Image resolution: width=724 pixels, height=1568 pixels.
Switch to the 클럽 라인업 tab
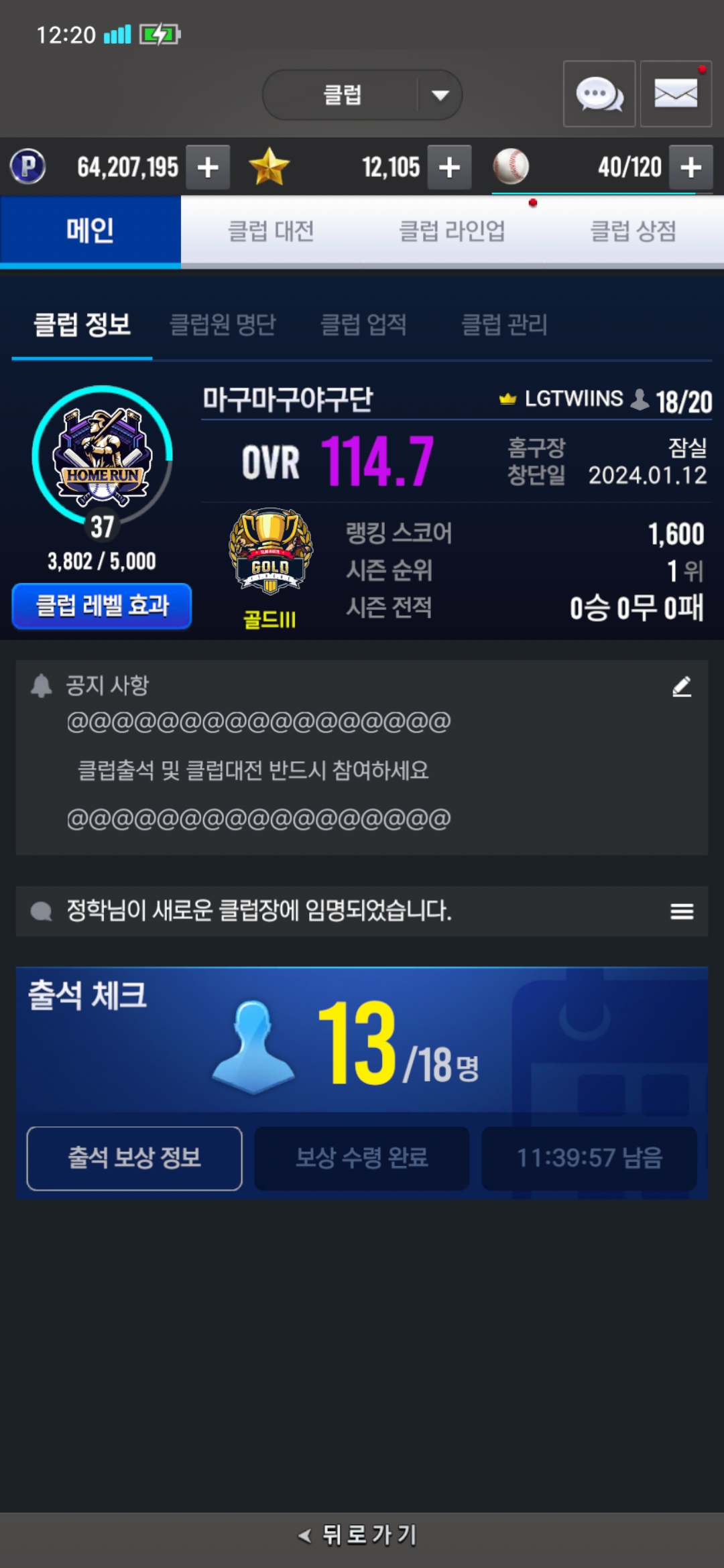click(452, 231)
